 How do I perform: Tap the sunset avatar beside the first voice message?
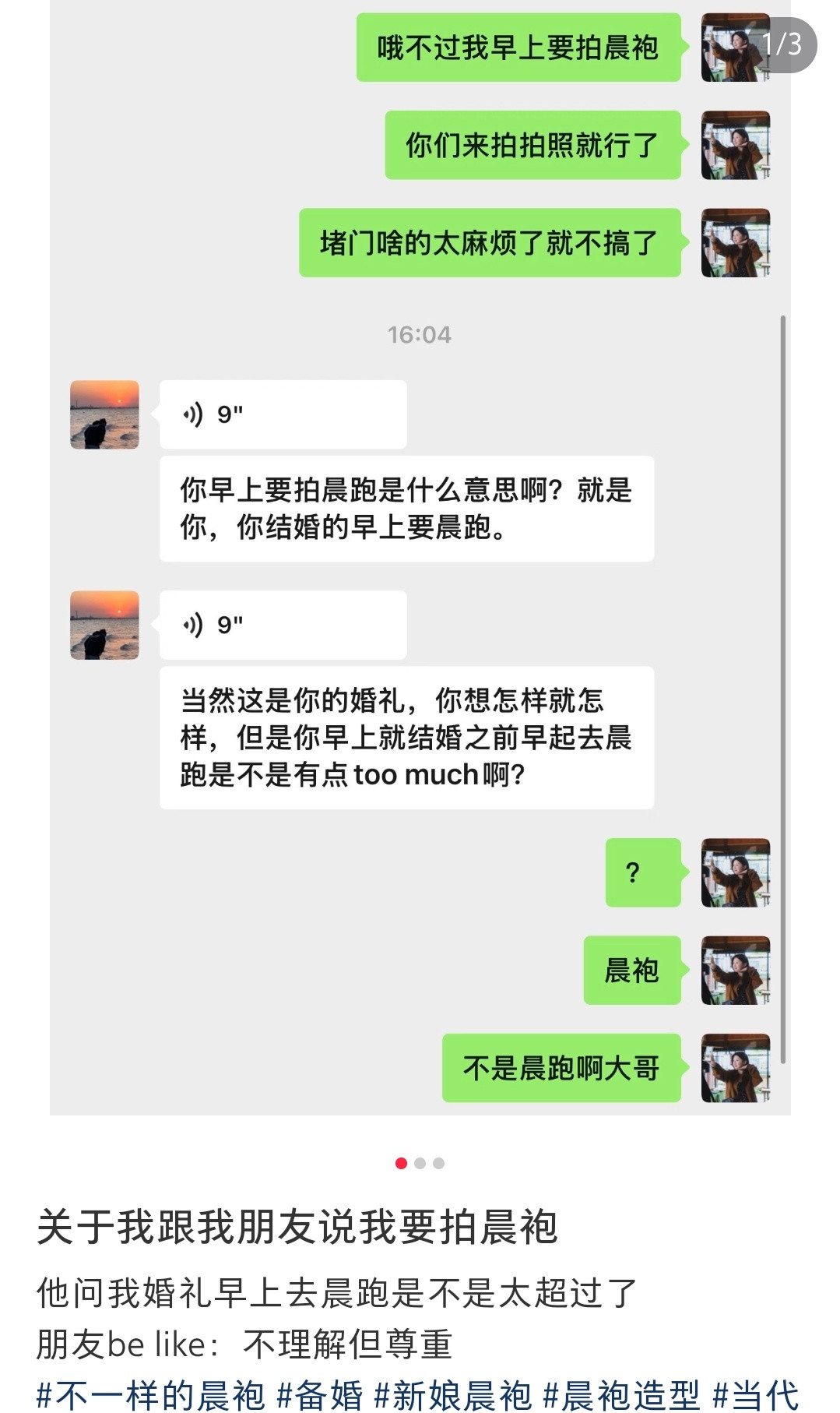point(104,414)
